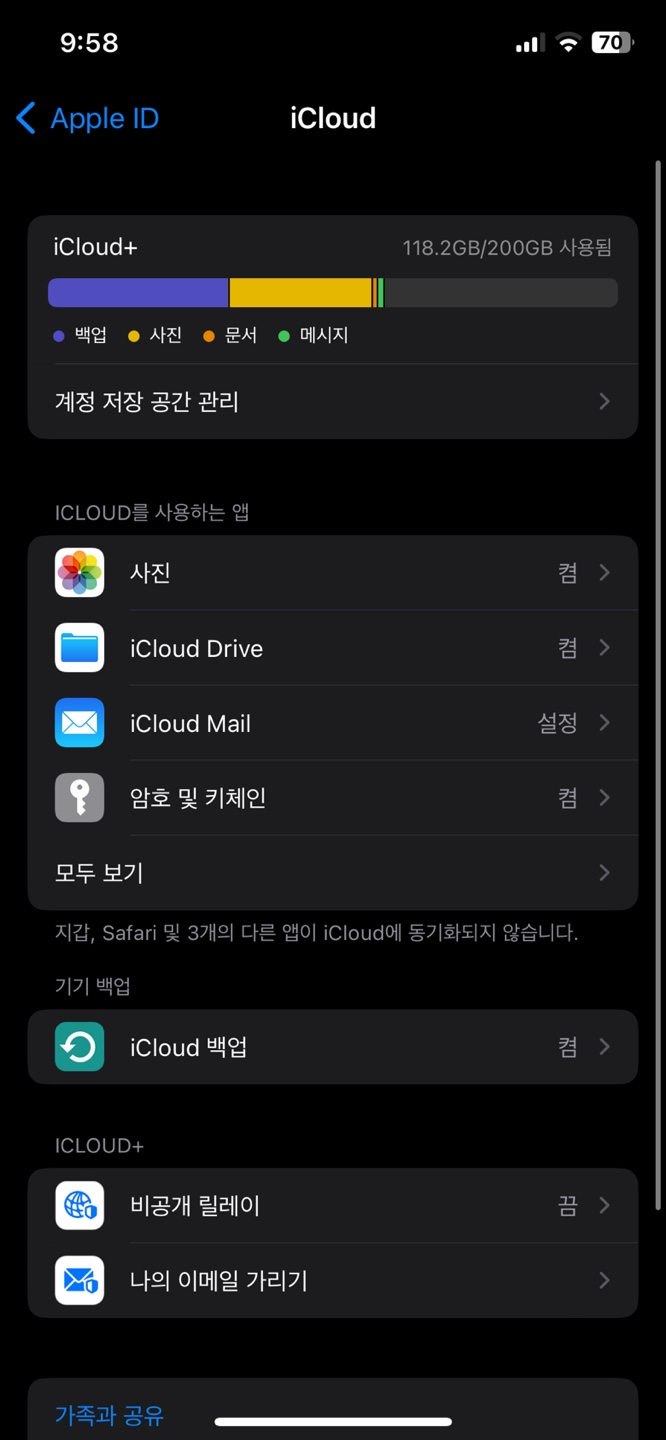Open 가족과 공유

coord(110,1415)
